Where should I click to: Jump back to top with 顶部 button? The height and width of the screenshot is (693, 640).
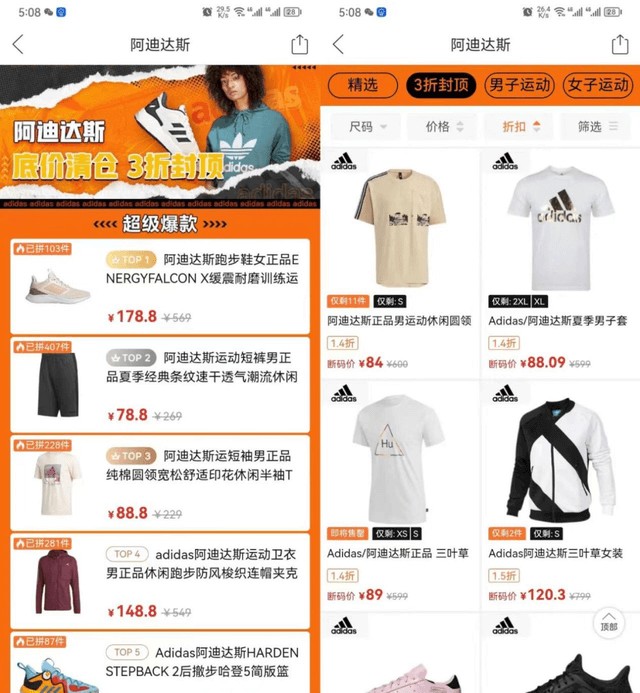point(609,622)
